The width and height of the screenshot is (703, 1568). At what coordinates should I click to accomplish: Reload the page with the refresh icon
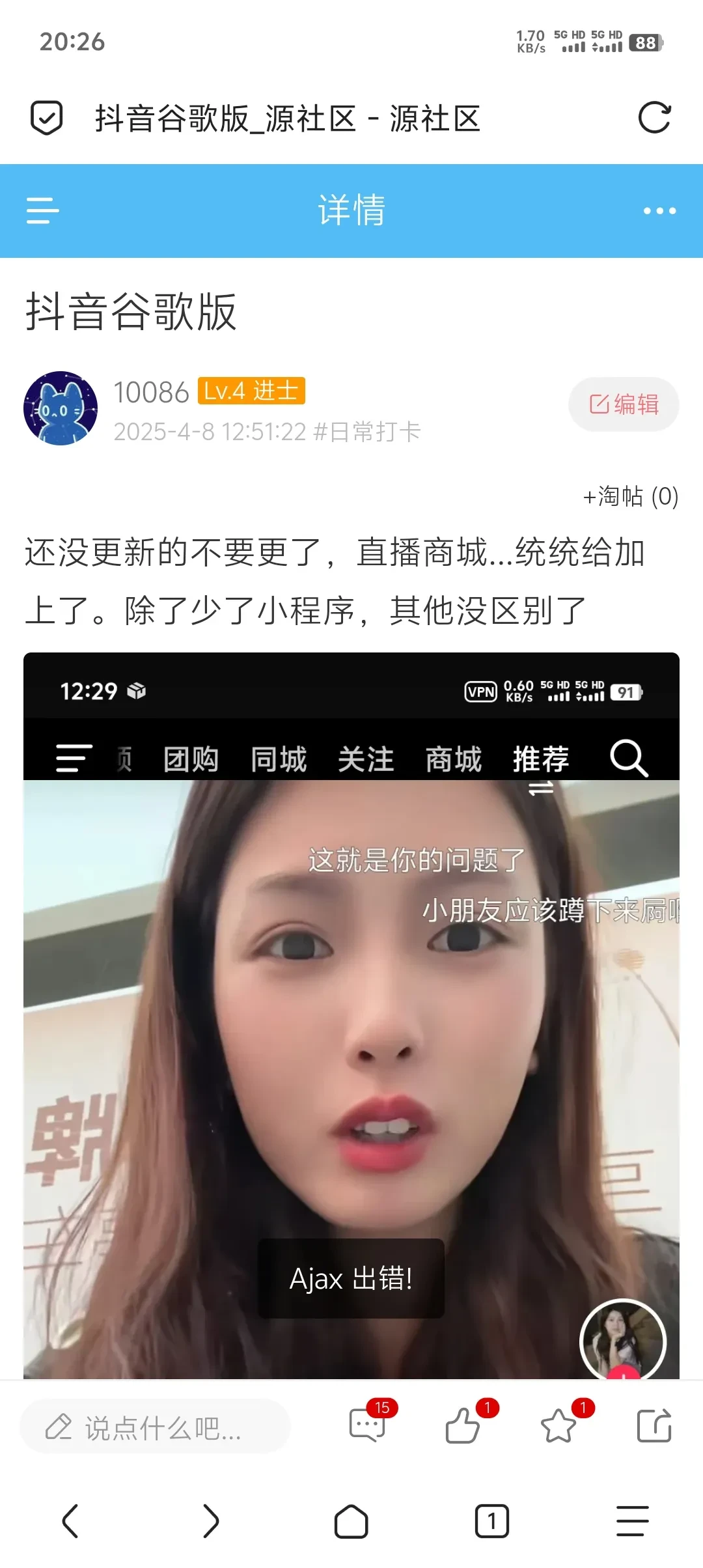654,118
